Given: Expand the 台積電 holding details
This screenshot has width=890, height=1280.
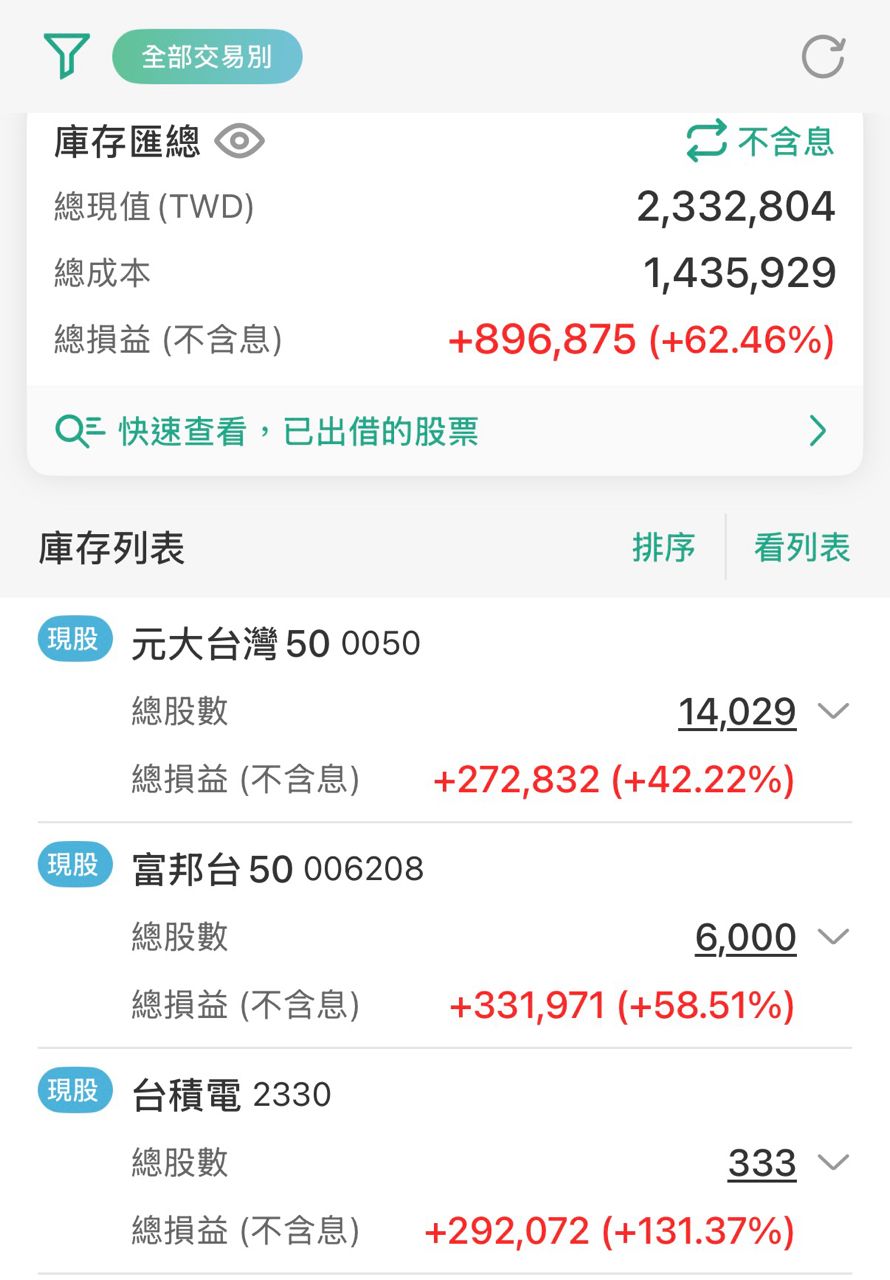Looking at the screenshot, I should click(x=833, y=1162).
